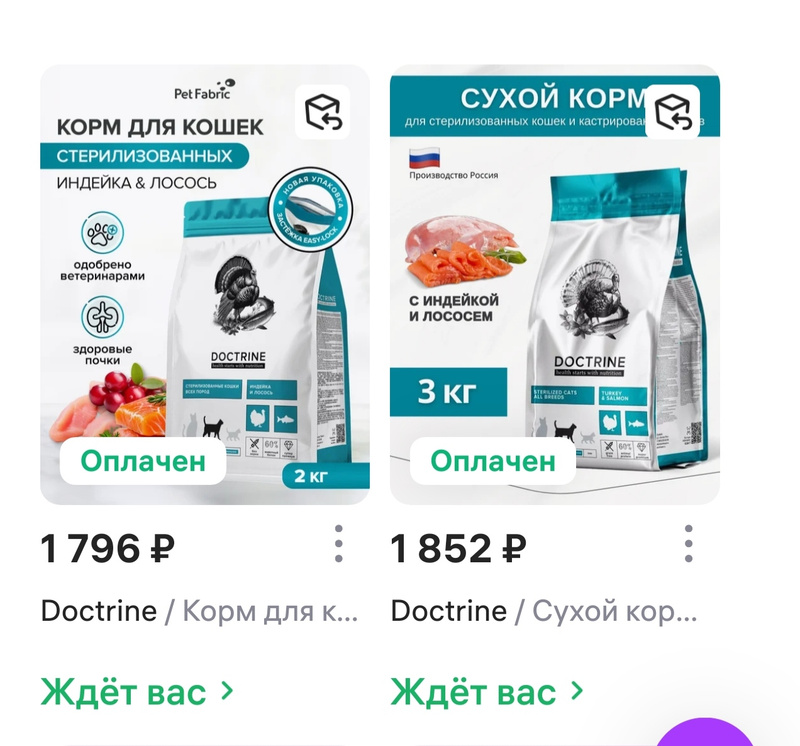Screen dimensions: 800x746
Task: Open the three-dot menu for the 1 796 ₽ item
Action: tap(338, 544)
